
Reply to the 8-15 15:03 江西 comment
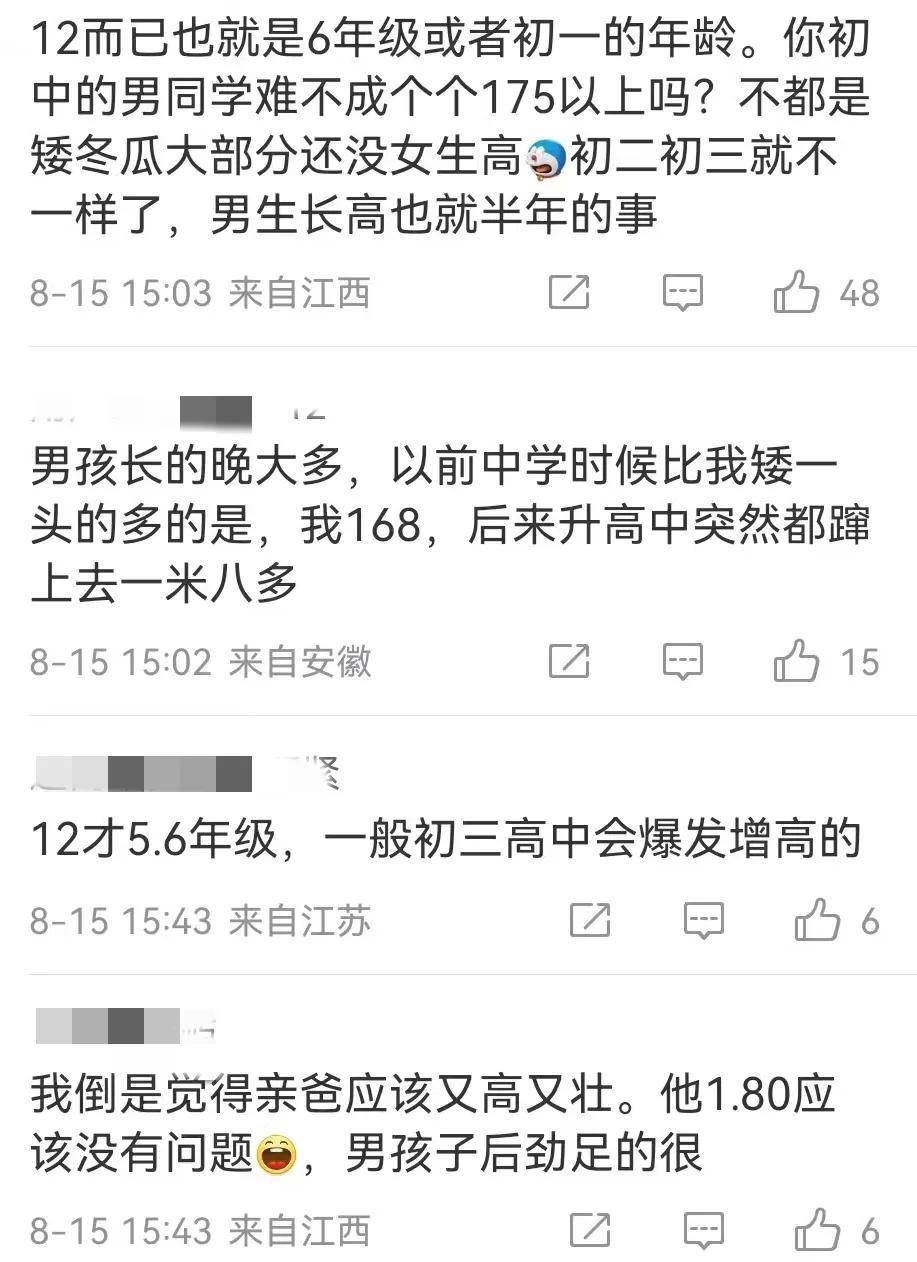pyautogui.click(x=684, y=293)
